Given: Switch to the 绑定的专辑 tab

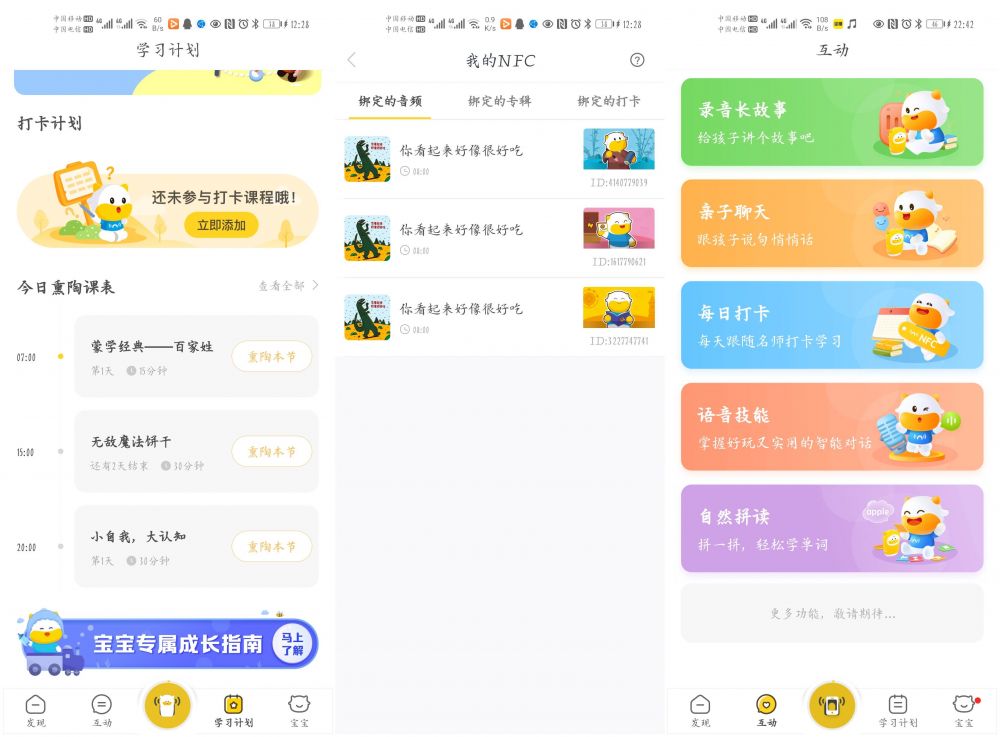Looking at the screenshot, I should [499, 101].
